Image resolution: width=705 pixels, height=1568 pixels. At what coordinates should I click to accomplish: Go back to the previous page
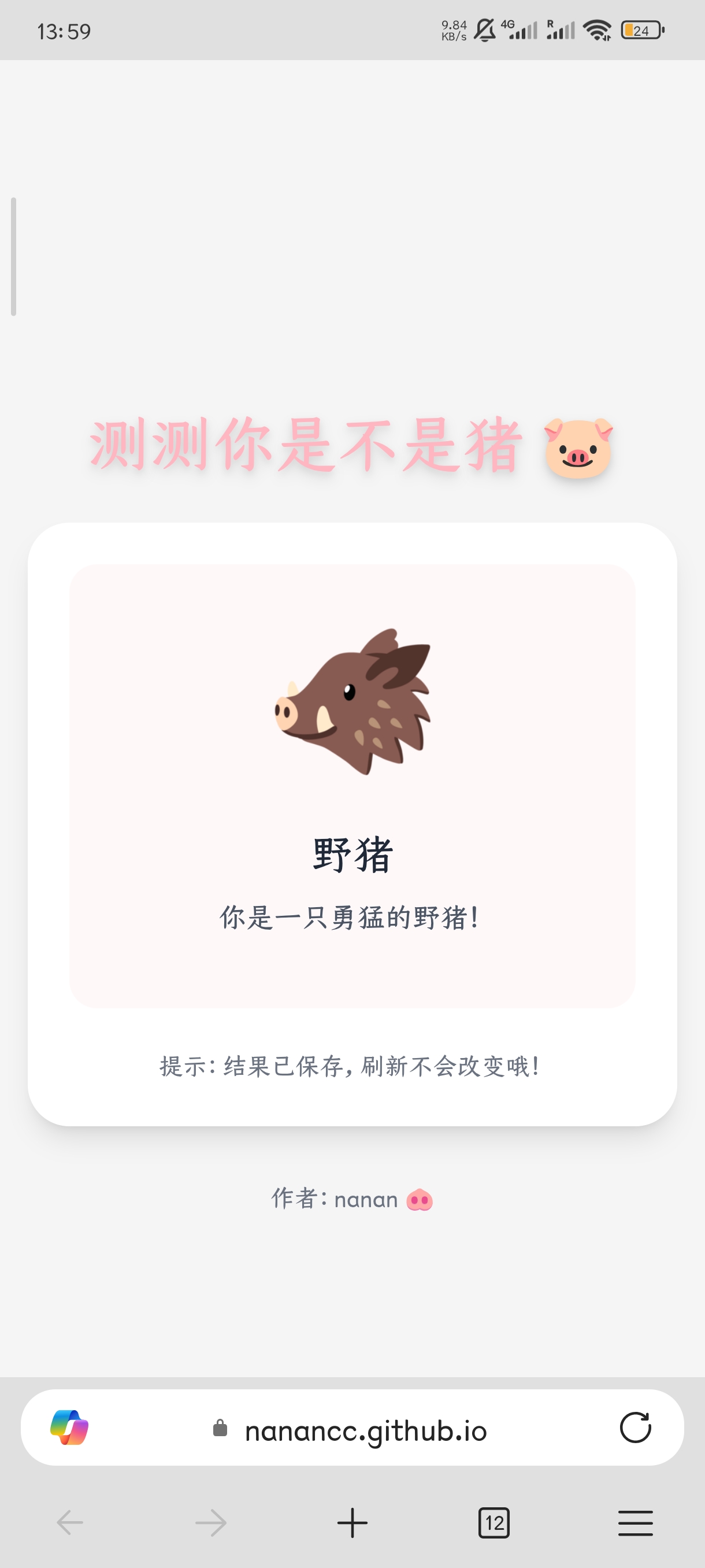[70, 1523]
